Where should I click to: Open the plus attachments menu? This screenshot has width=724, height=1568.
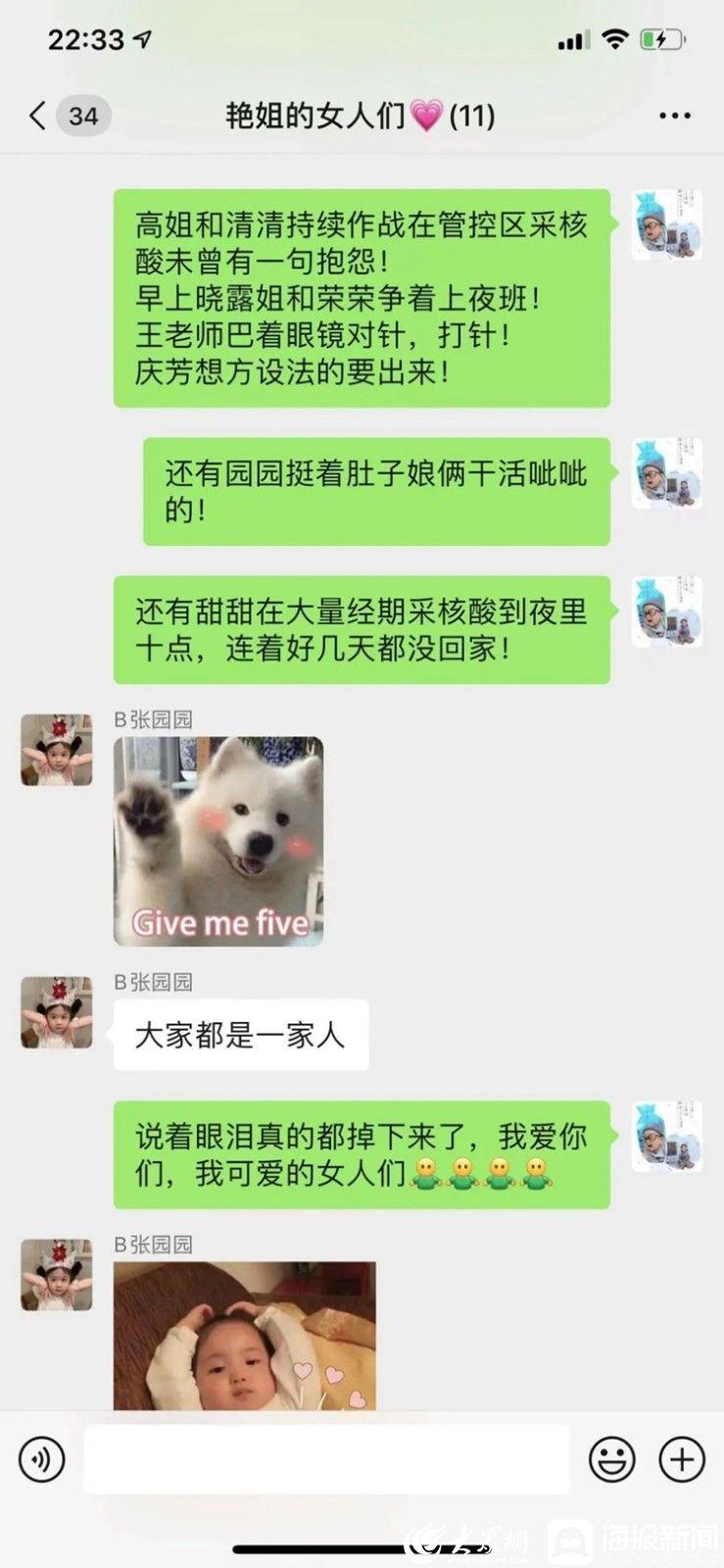[682, 1459]
